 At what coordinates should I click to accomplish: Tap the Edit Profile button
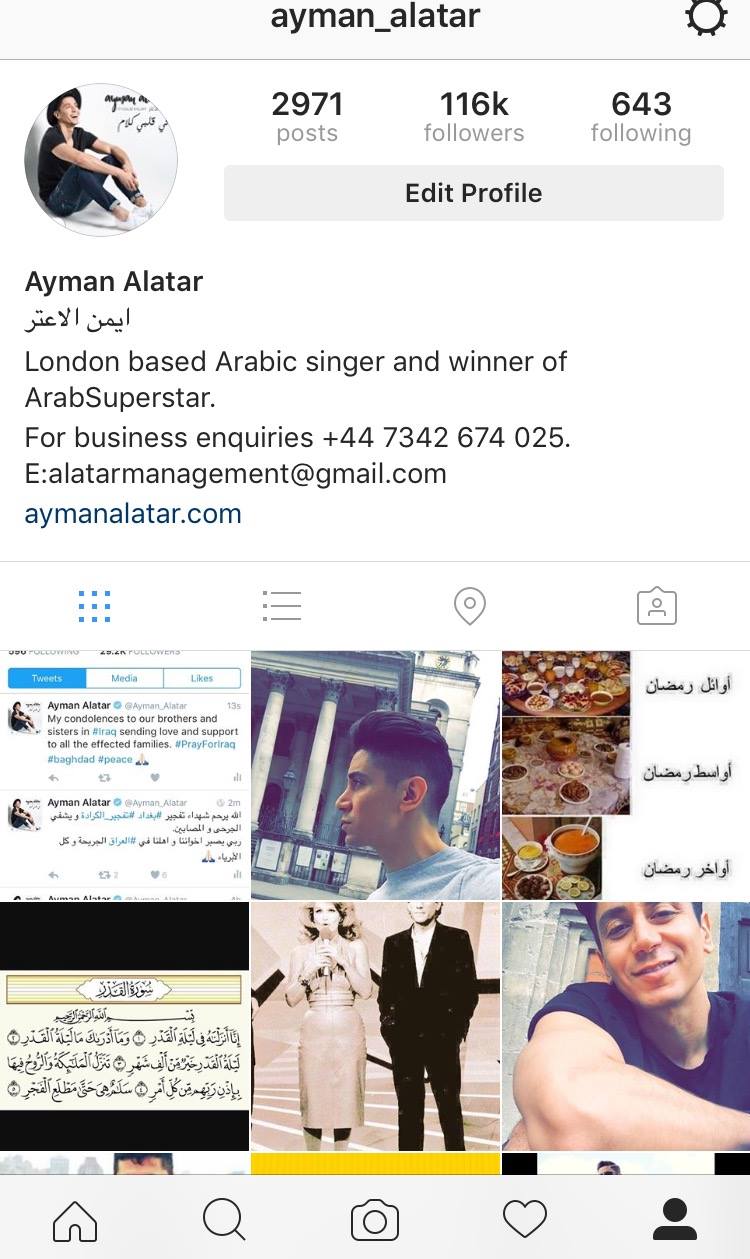point(473,193)
